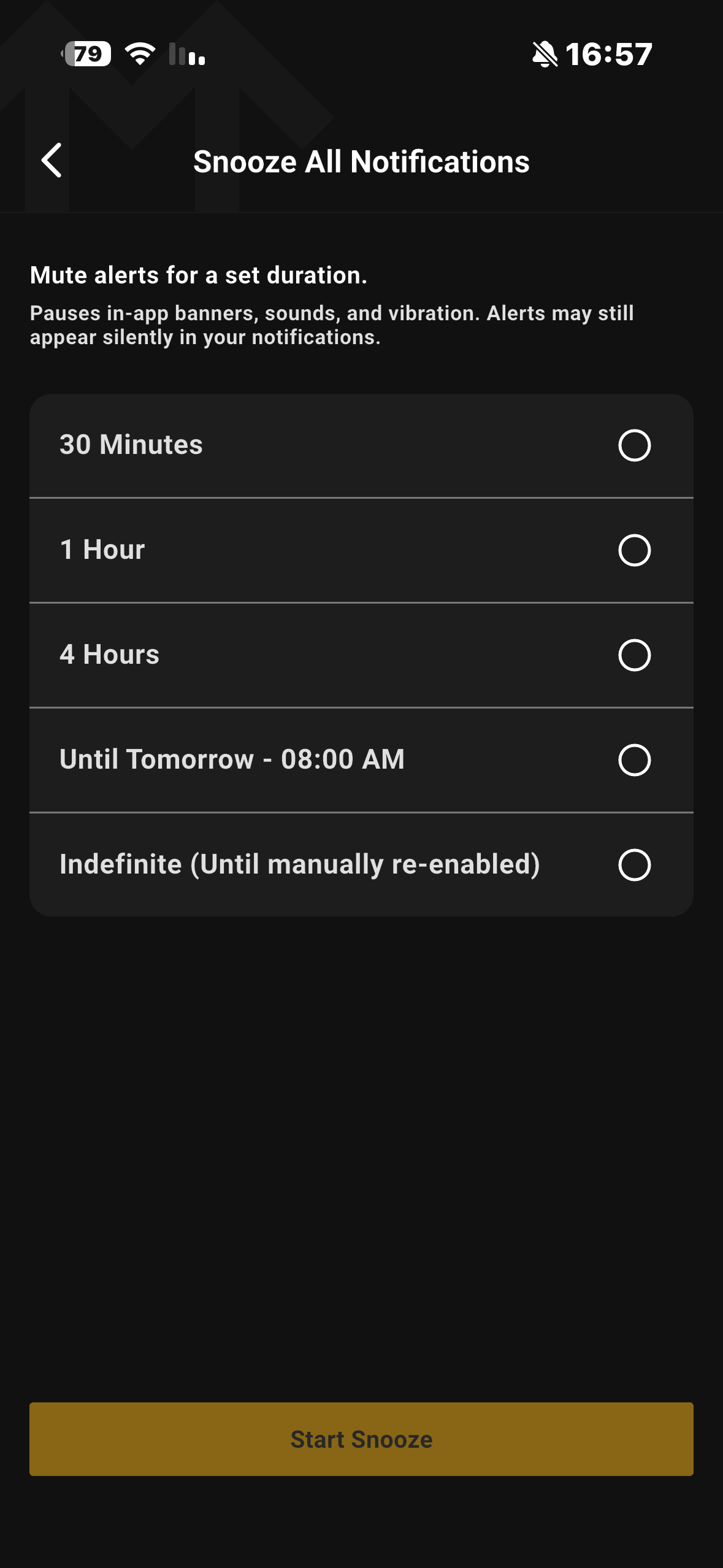Go back using the top-left arrow

52,161
